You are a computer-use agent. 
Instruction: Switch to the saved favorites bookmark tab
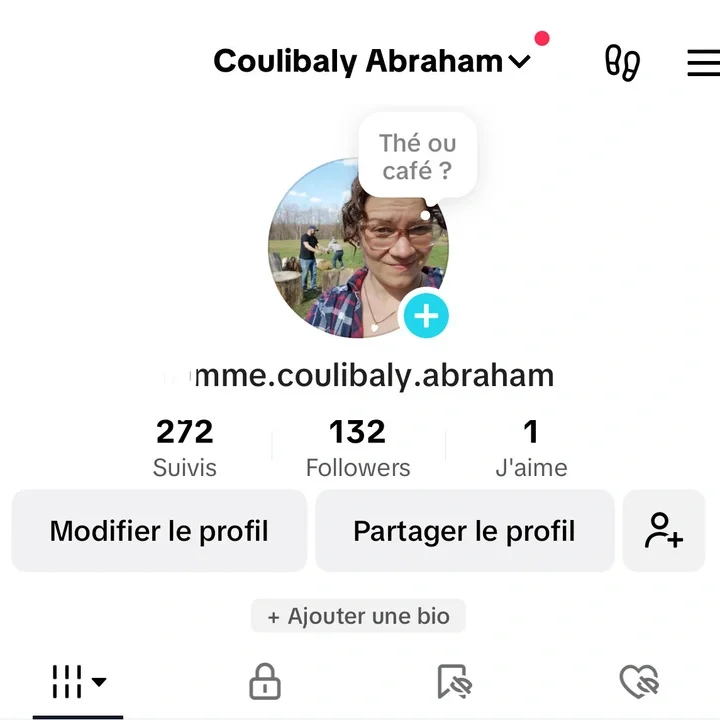pos(454,683)
